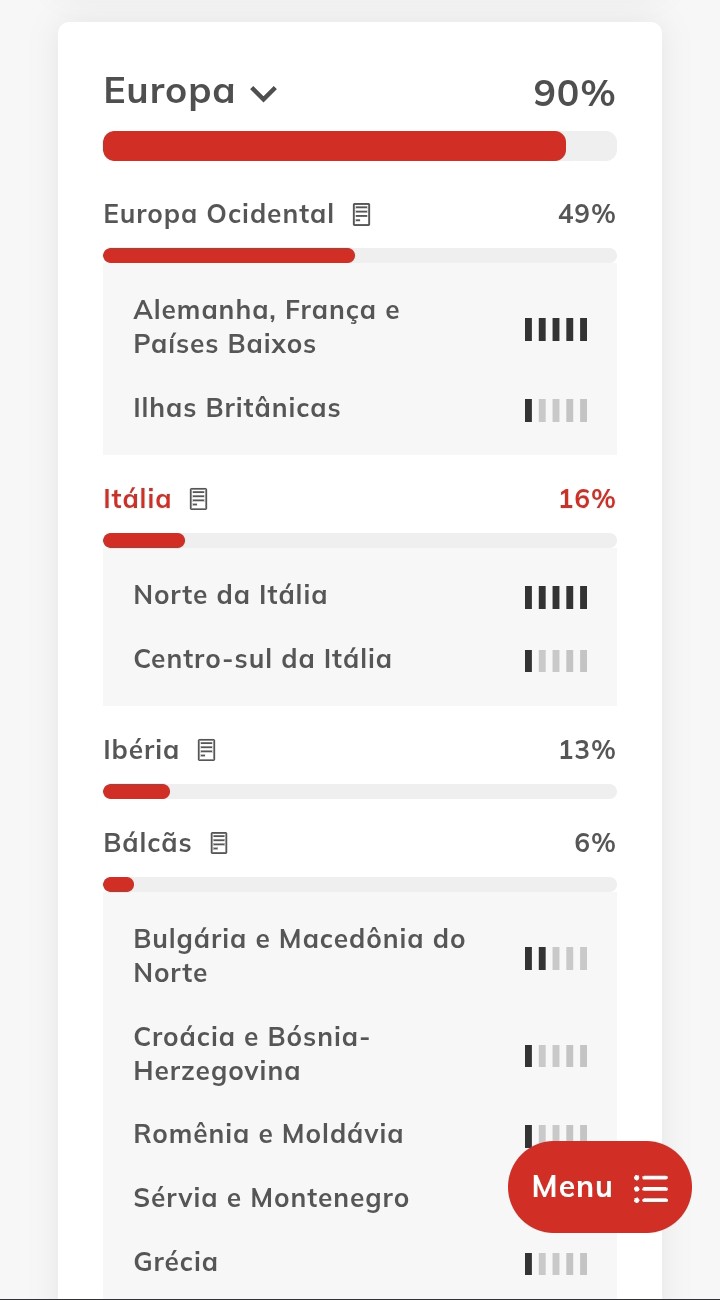Open the info icon beside Bálcãs
This screenshot has width=720, height=1300.
click(x=219, y=843)
